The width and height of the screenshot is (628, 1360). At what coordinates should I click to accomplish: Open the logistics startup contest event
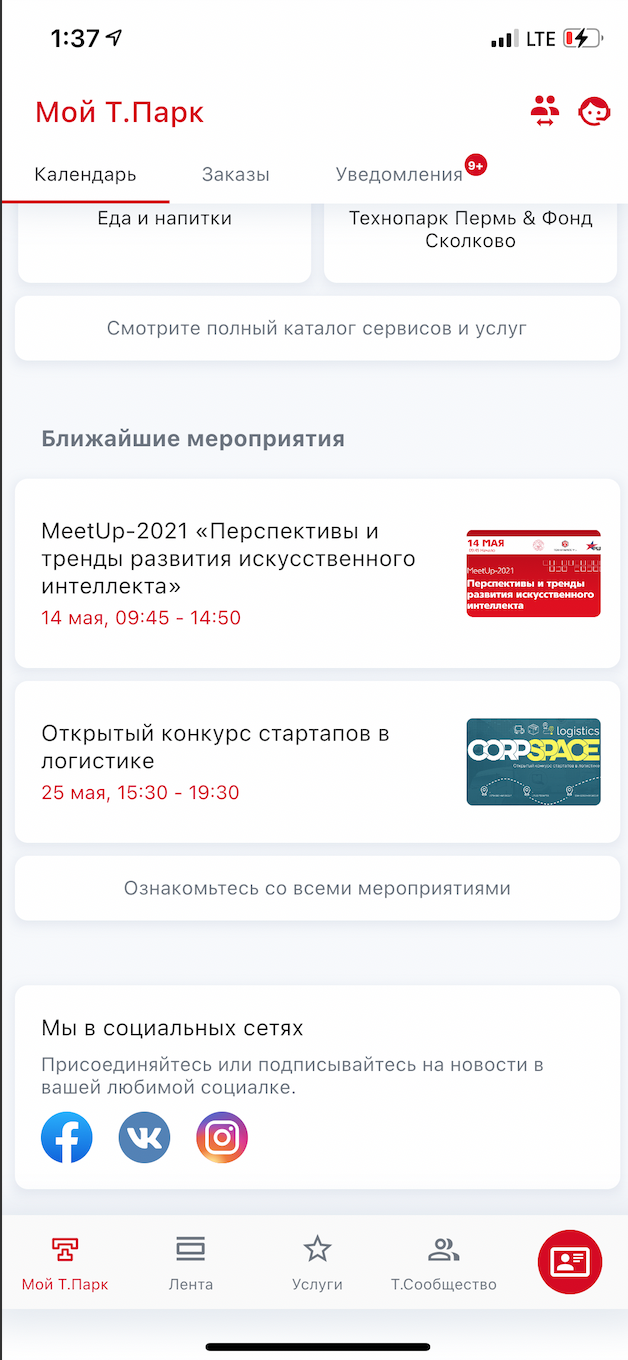click(317, 762)
